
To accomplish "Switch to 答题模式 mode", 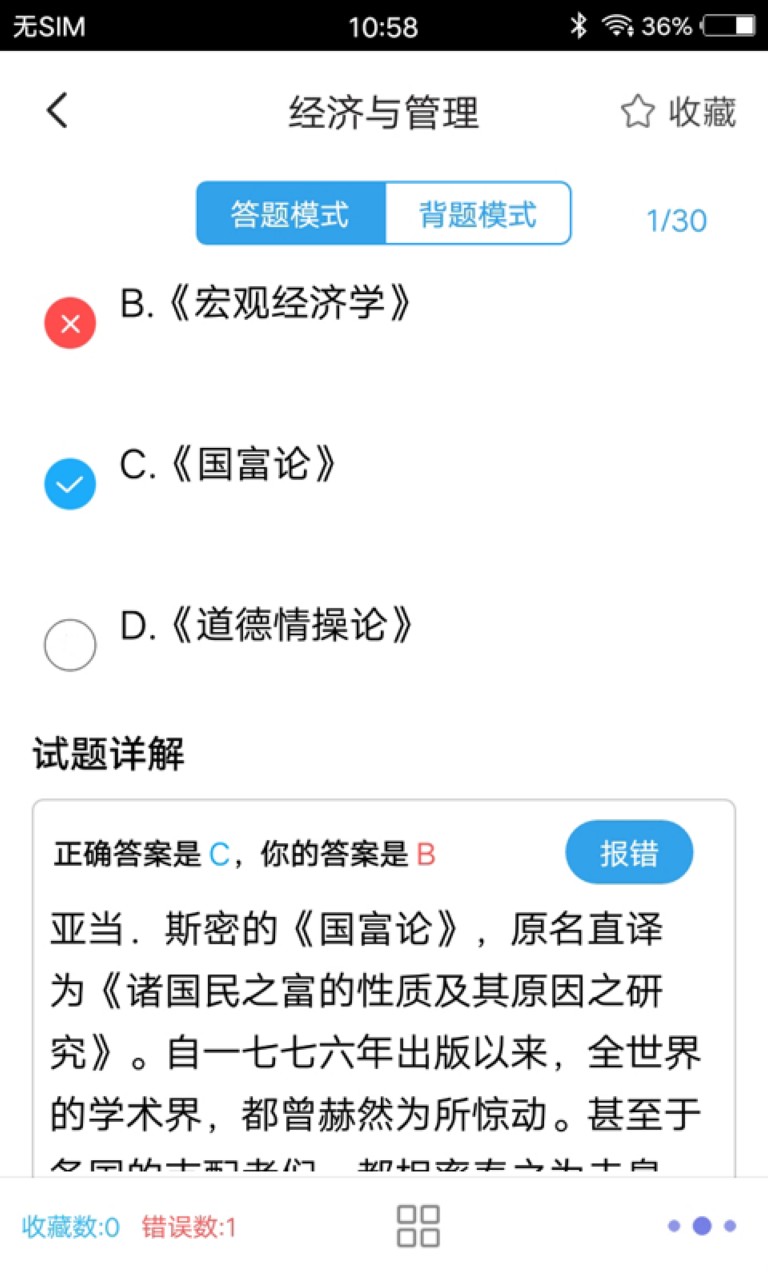I will tap(291, 213).
